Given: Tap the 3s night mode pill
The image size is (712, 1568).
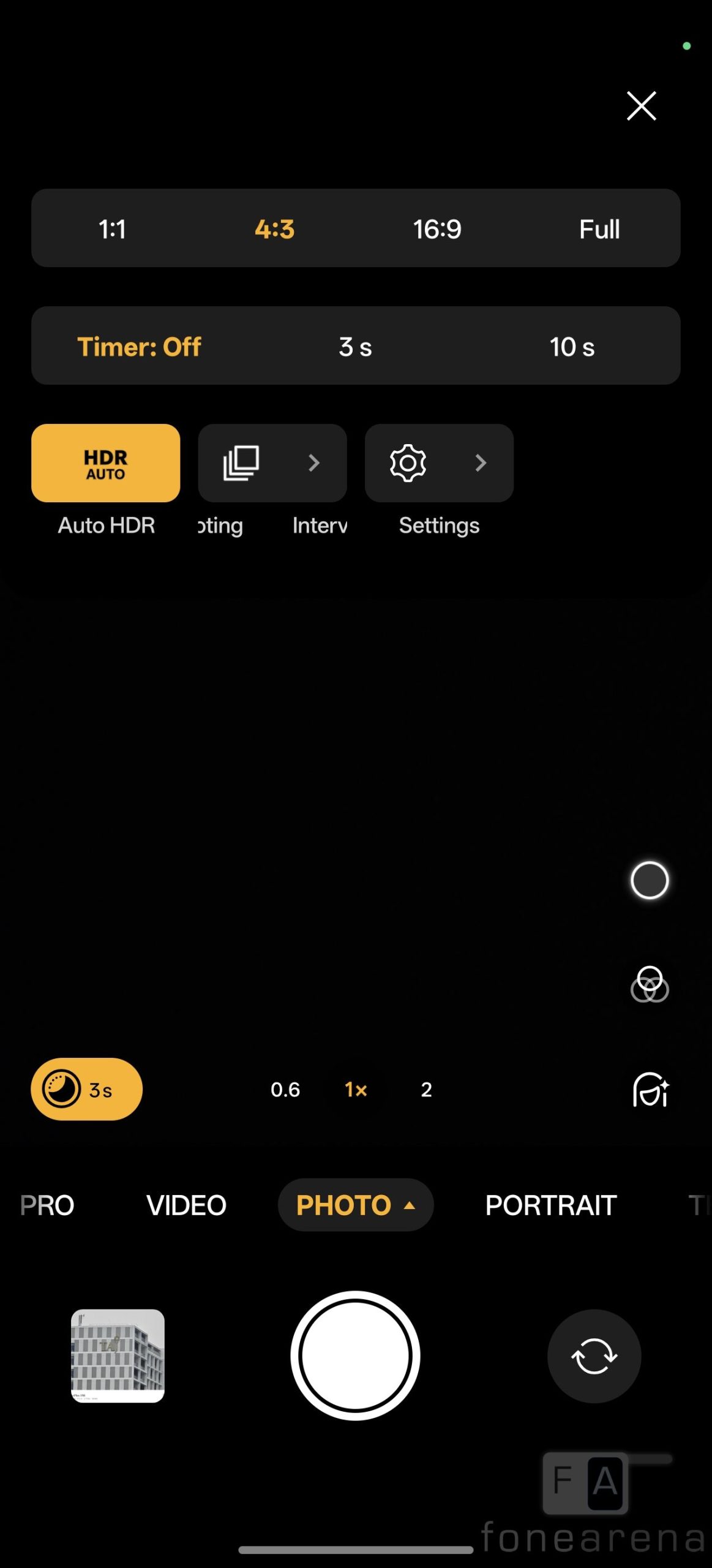Looking at the screenshot, I should [86, 1089].
